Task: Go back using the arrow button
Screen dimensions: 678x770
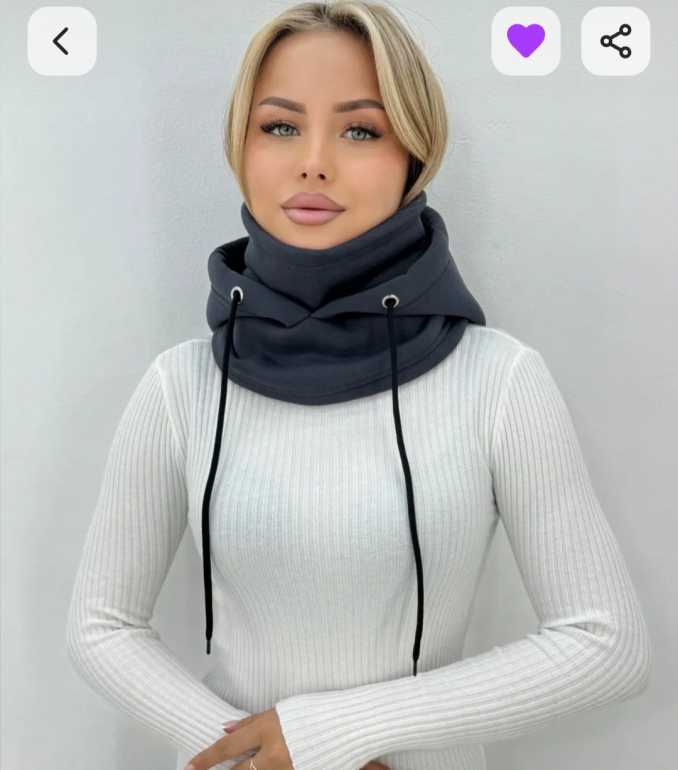Action: 62,41
